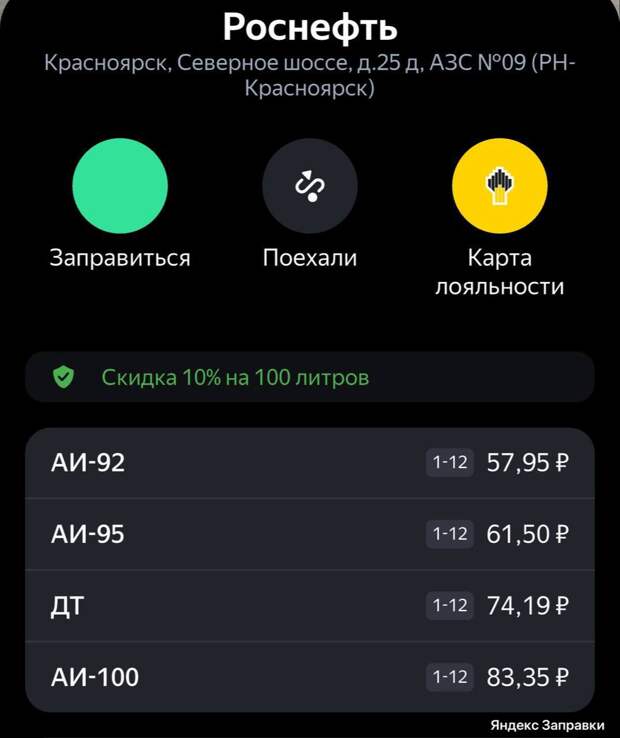Open Карта лояльности
The image size is (620, 738).
click(500, 186)
